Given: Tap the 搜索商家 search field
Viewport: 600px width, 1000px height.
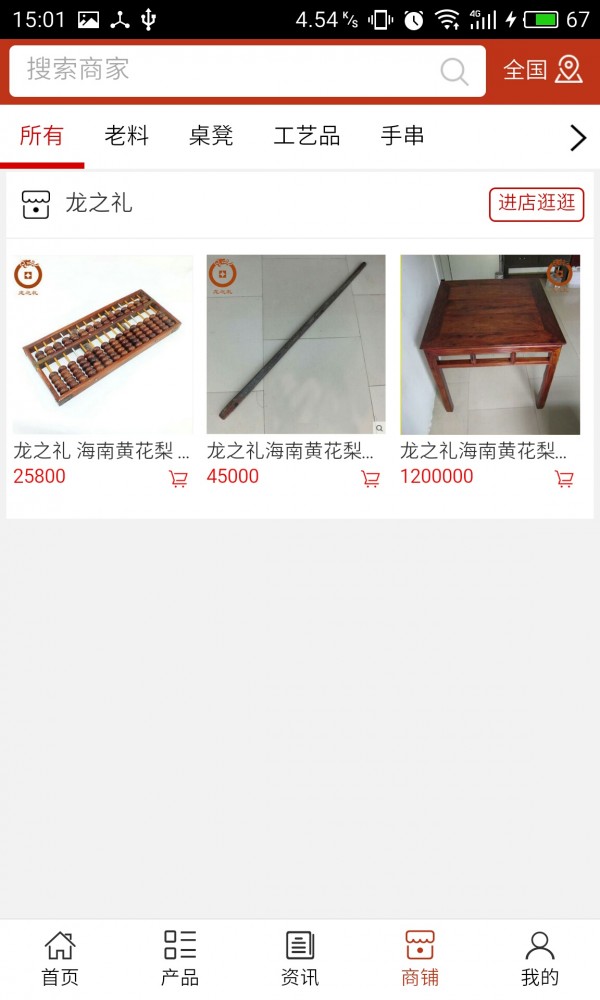Looking at the screenshot, I should (x=230, y=70).
